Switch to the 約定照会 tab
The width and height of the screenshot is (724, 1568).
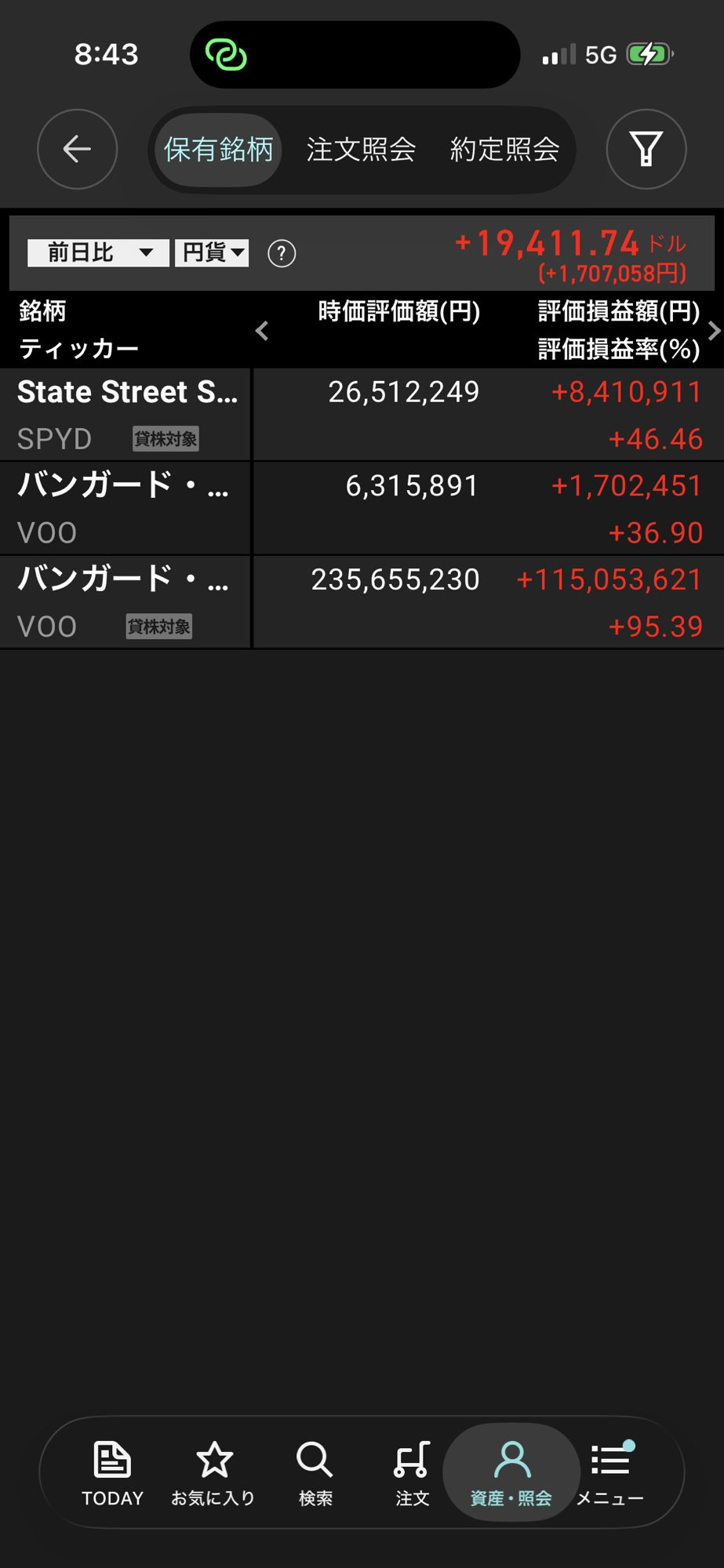pyautogui.click(x=504, y=150)
